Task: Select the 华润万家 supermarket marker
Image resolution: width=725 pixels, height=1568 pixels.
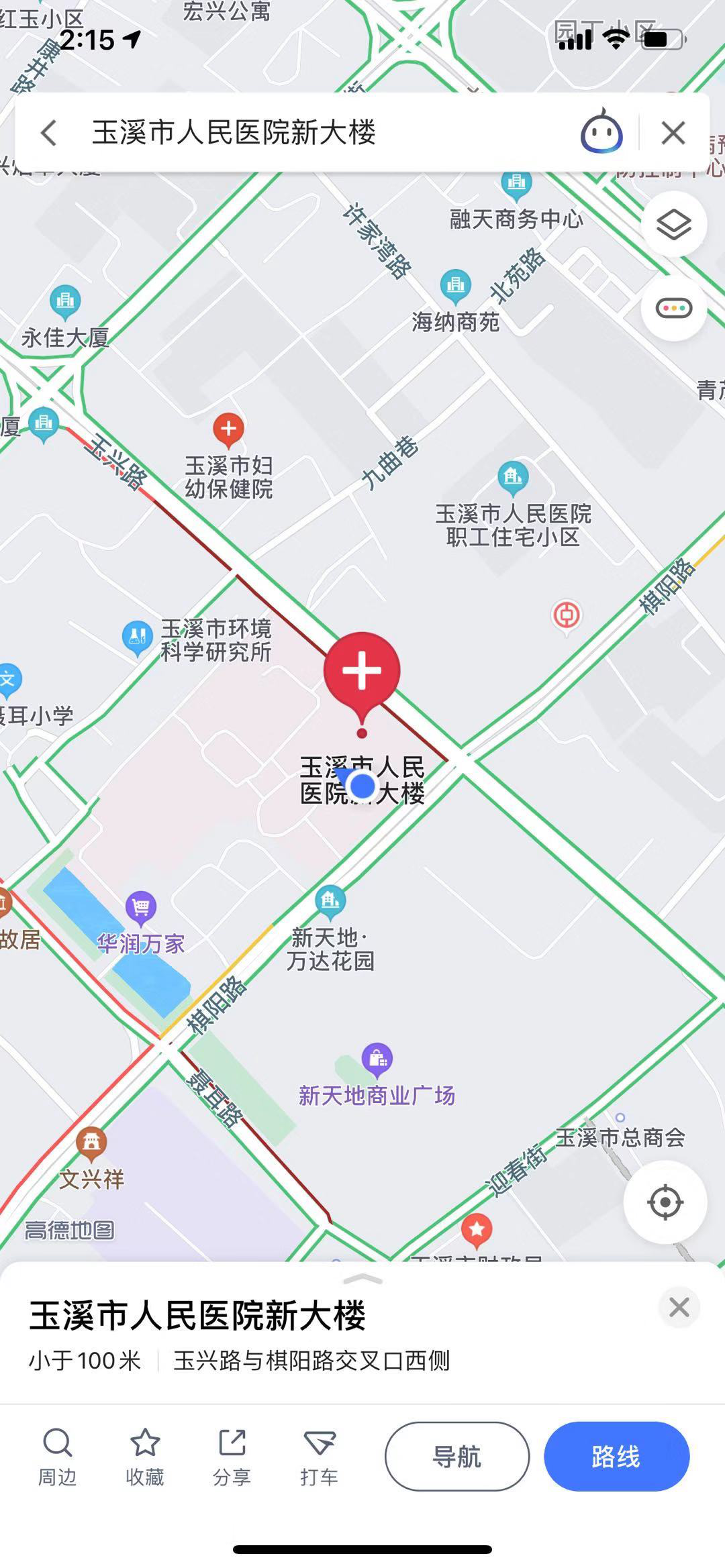Action: [141, 908]
